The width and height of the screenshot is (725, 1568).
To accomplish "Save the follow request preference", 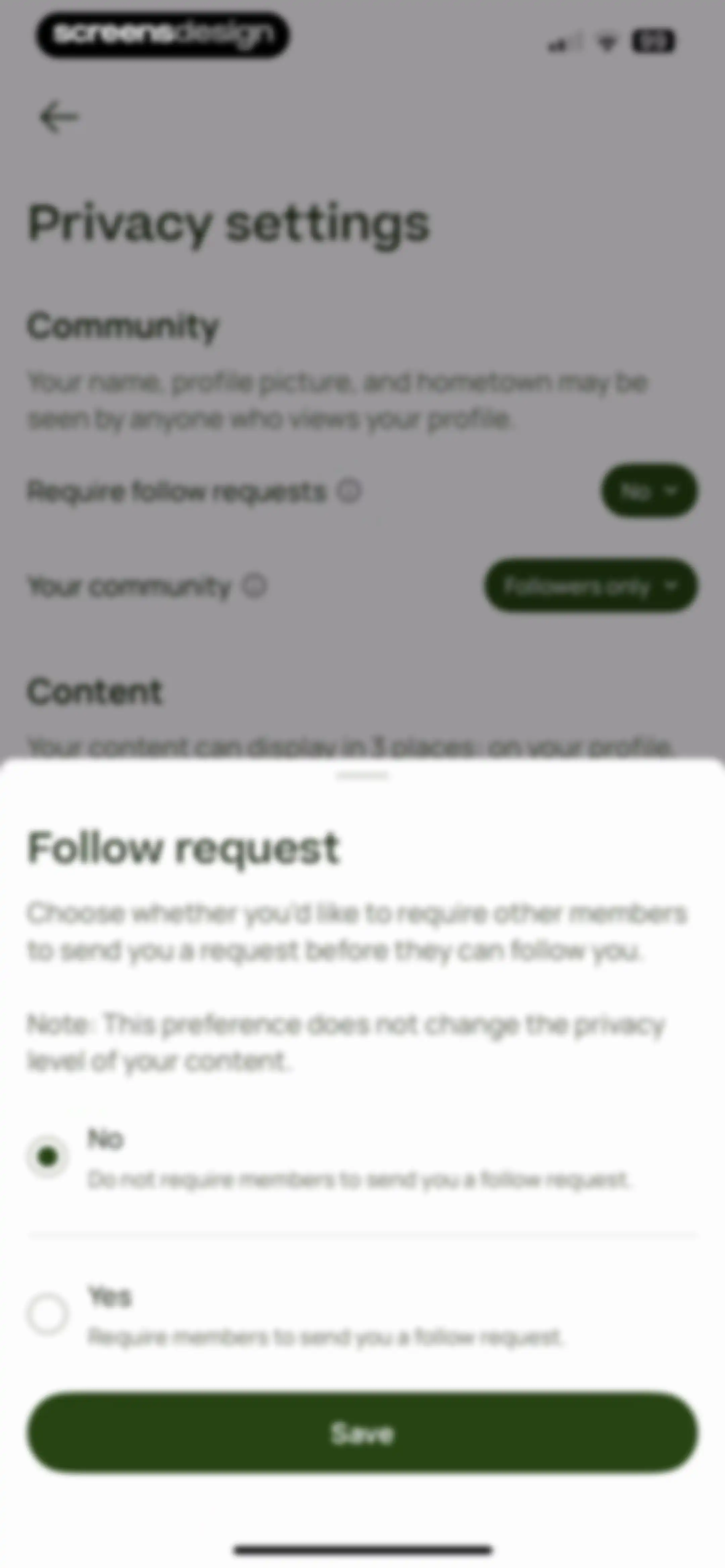I will tap(362, 1433).
